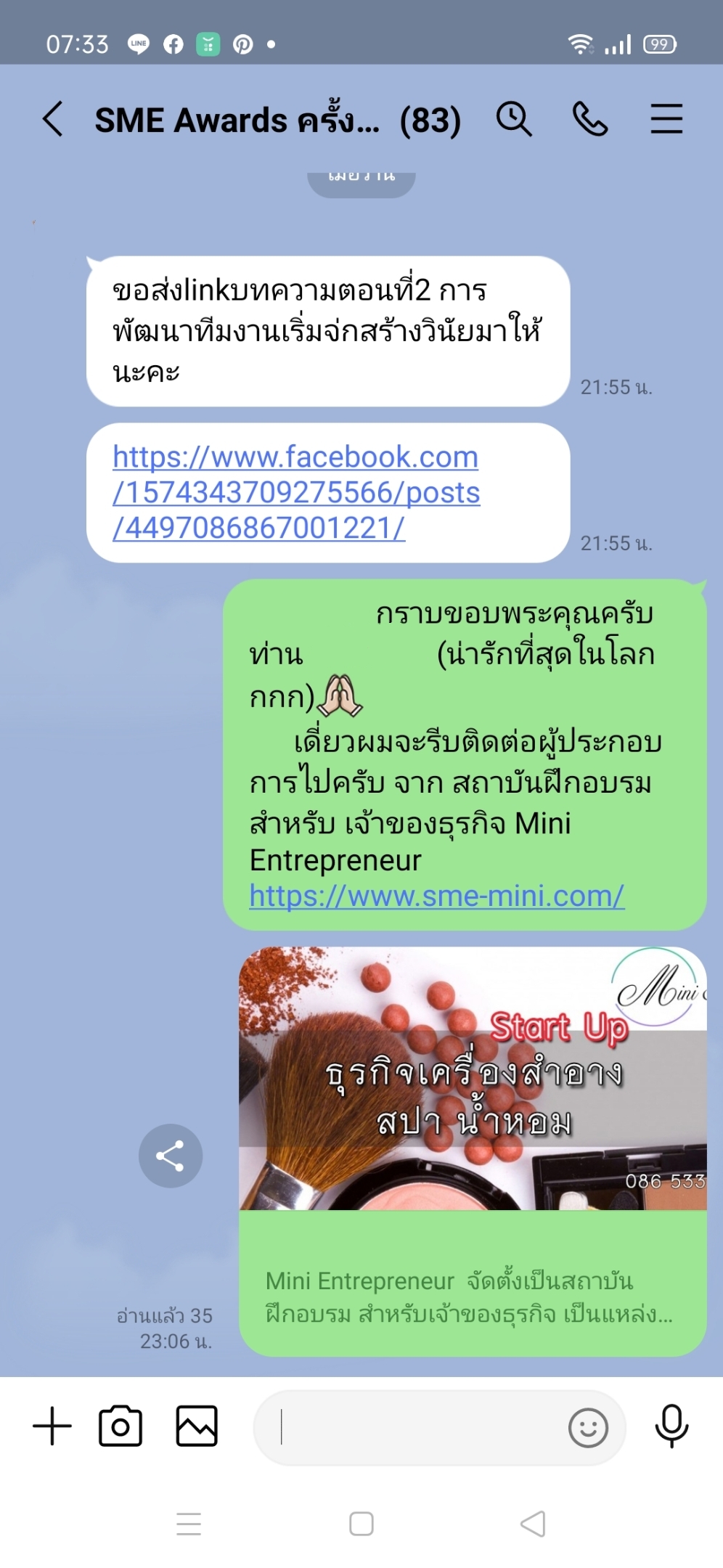Open the Mini Entrepreneur link preview card
The height and width of the screenshot is (1568, 723).
pos(472,1151)
